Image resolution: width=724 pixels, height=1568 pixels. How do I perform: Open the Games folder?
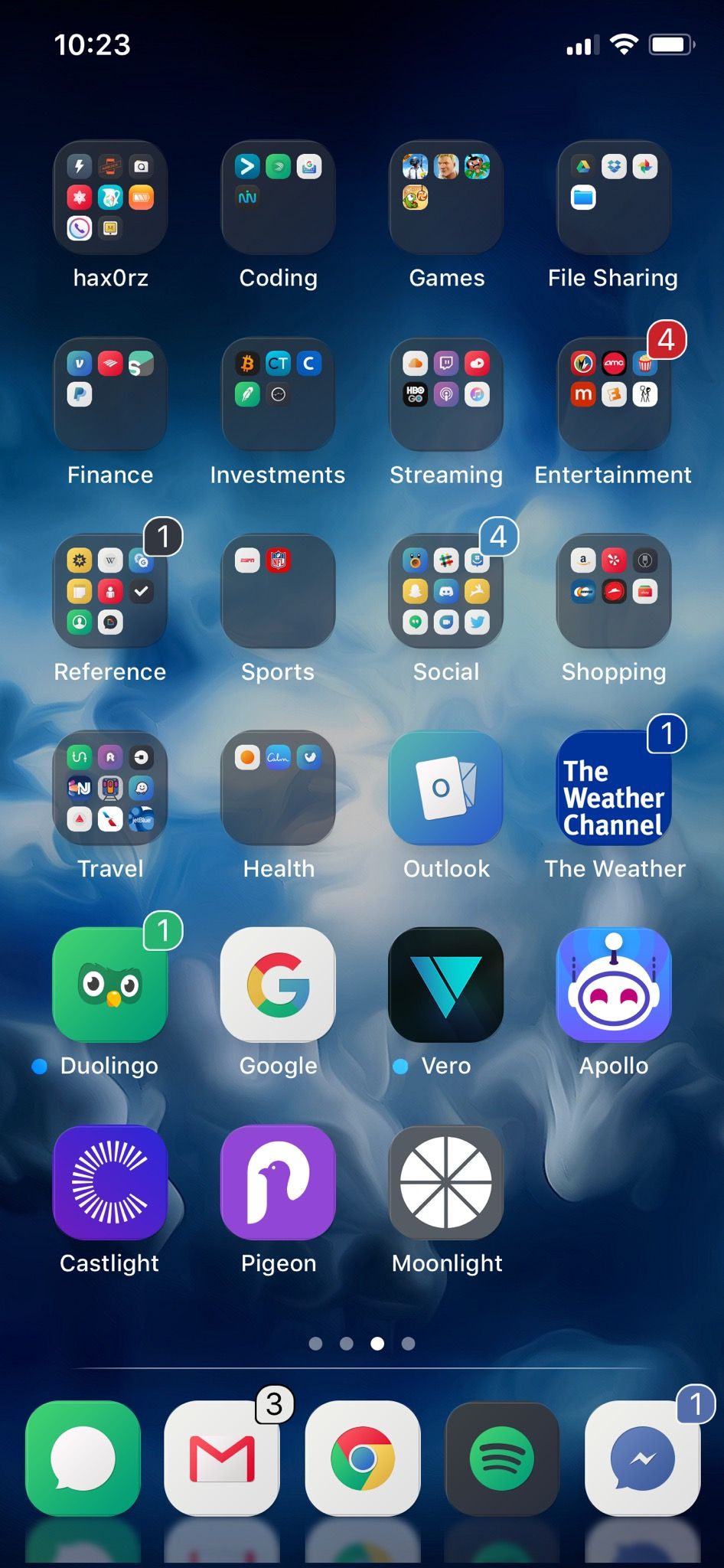coord(446,198)
